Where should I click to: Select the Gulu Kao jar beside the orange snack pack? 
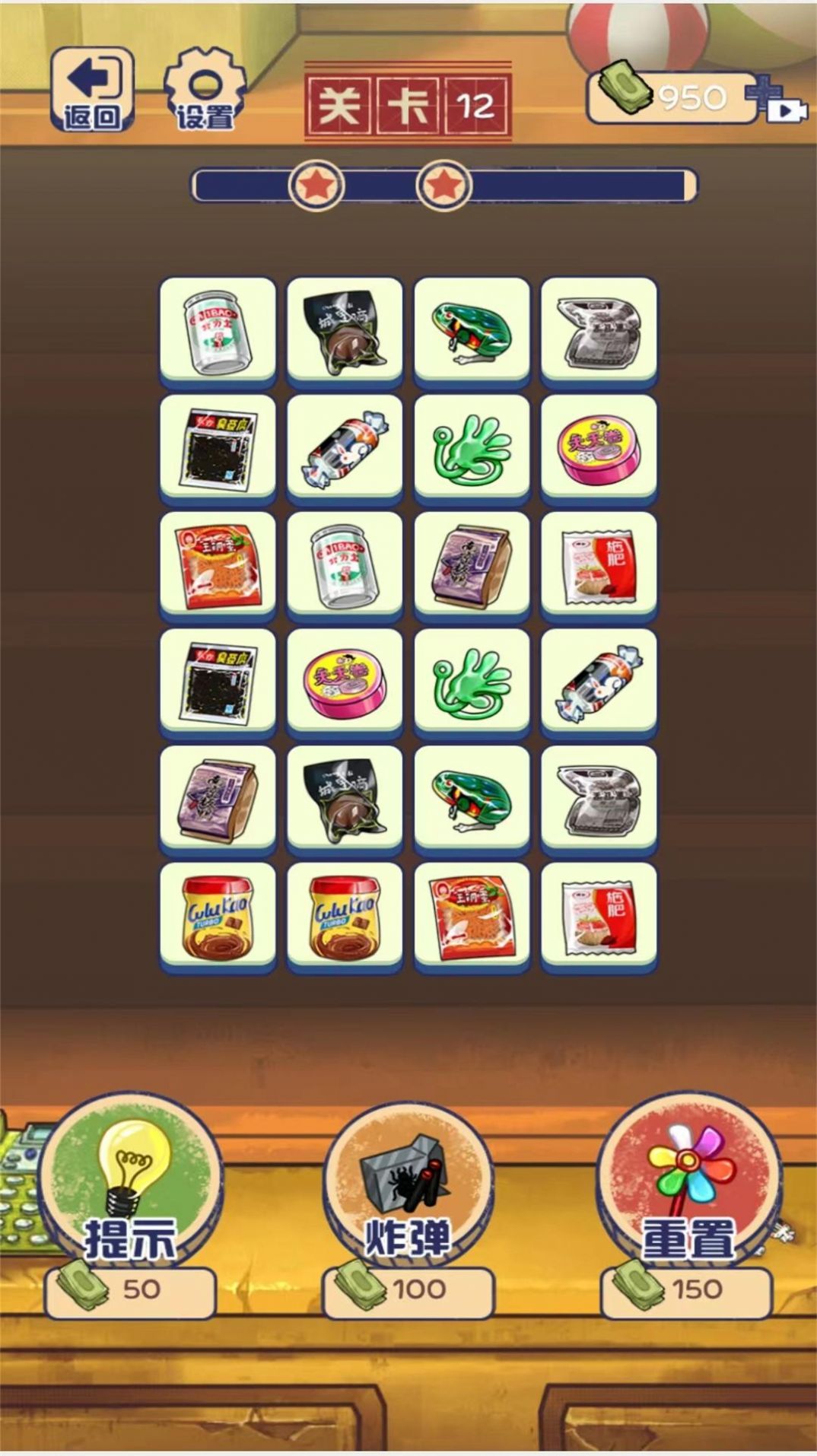(345, 917)
